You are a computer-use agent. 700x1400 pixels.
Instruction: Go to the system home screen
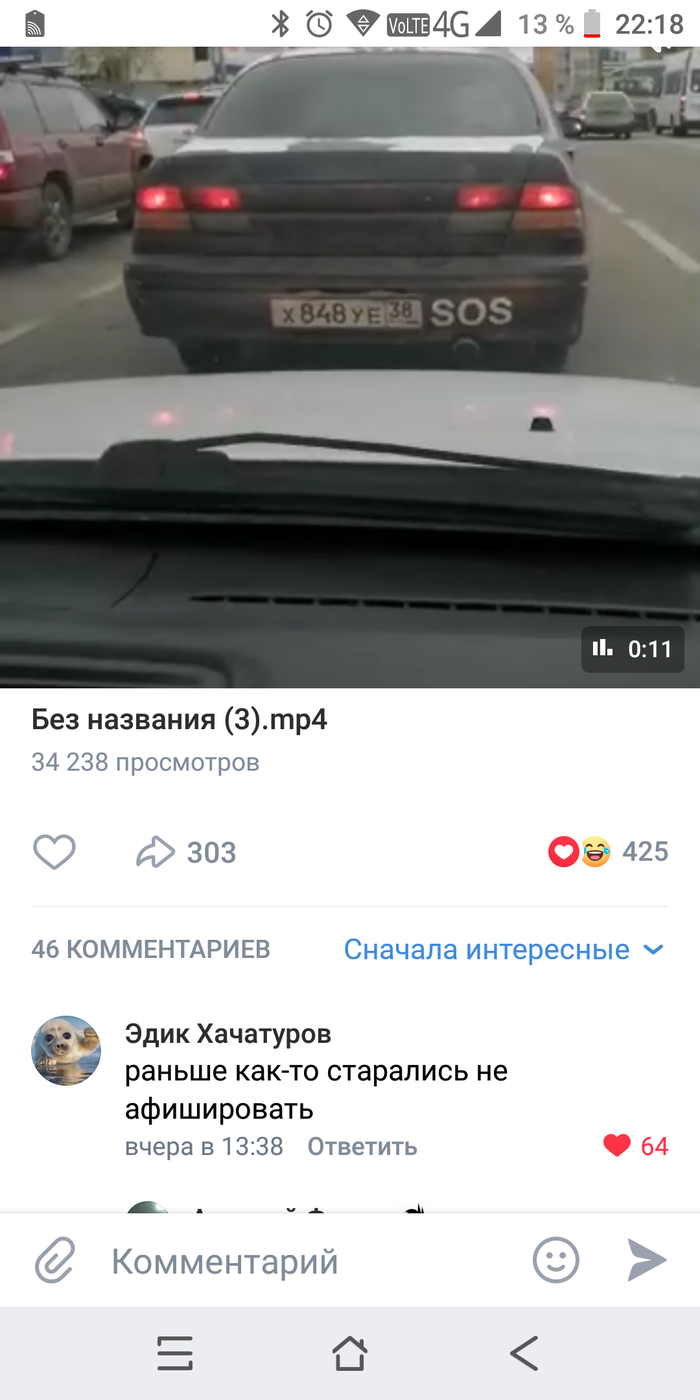coord(349,1354)
